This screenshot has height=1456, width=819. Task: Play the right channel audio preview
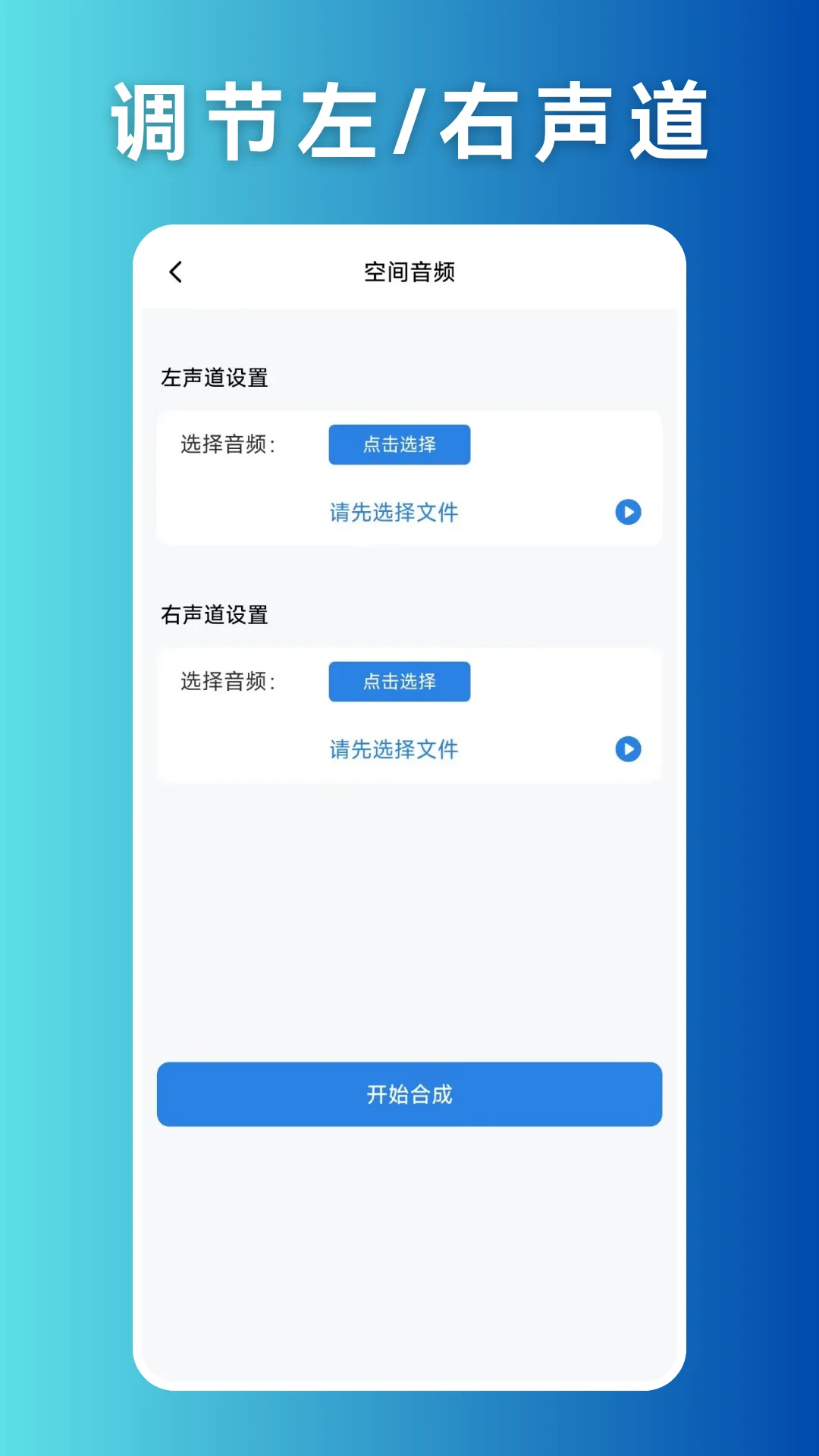(x=626, y=749)
